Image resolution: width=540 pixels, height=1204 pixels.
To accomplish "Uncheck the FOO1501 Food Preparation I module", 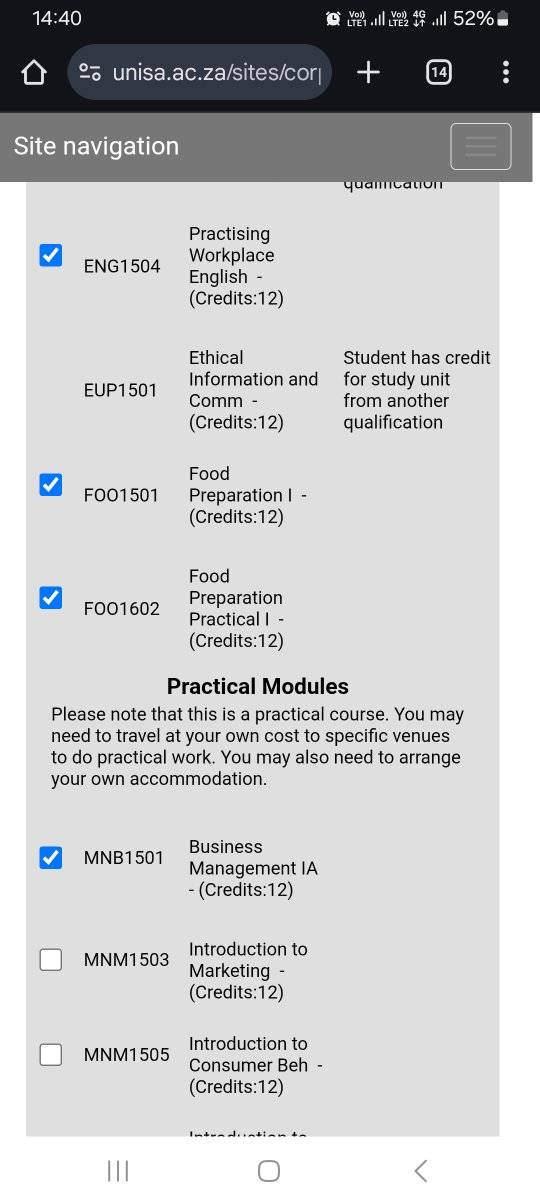I will 51,484.
